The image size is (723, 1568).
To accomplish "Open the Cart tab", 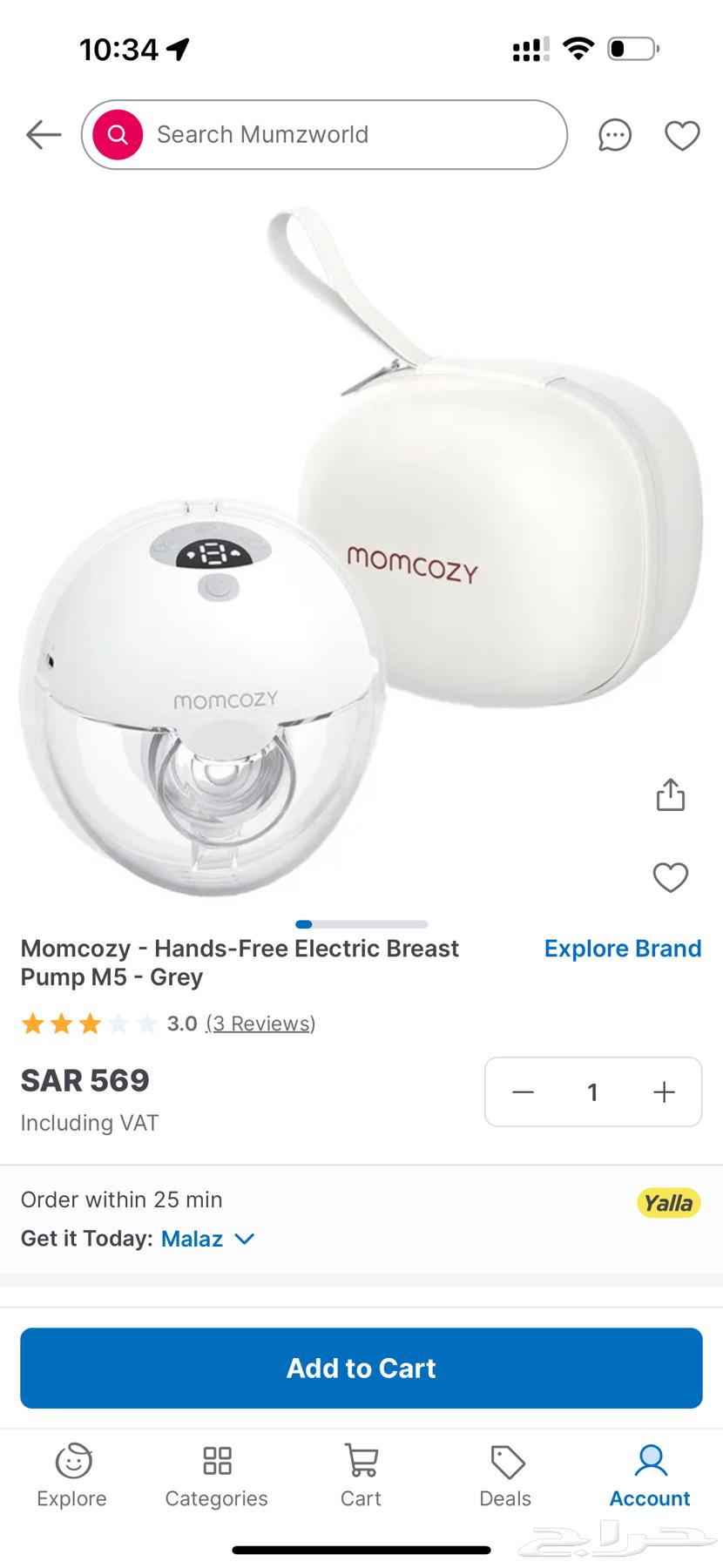I will pos(361,1477).
